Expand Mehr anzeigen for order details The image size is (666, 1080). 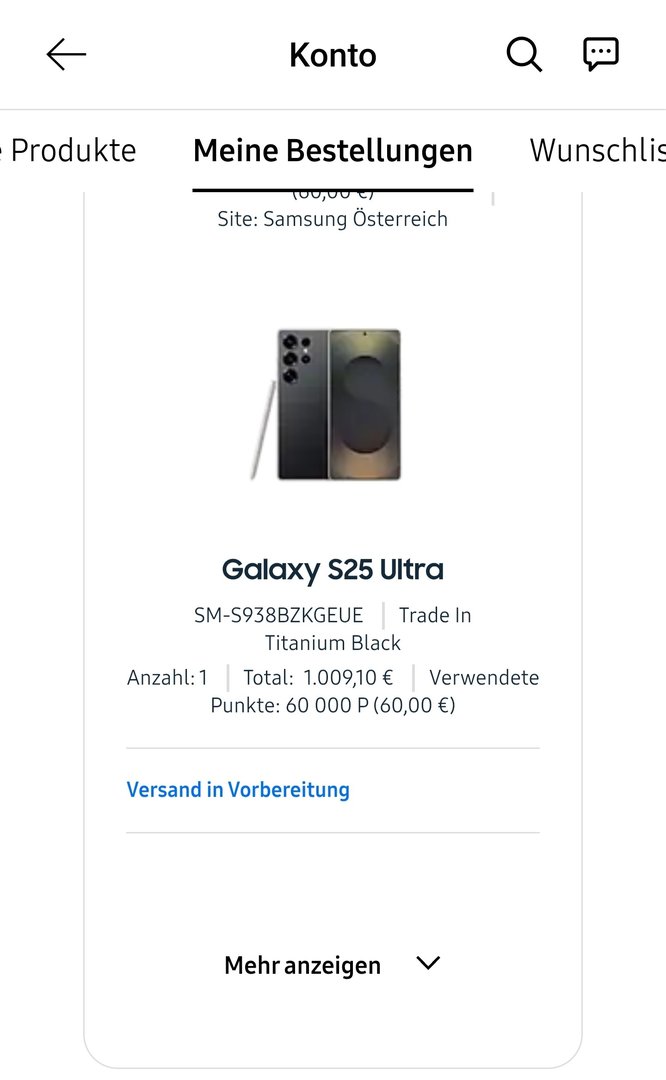click(332, 965)
